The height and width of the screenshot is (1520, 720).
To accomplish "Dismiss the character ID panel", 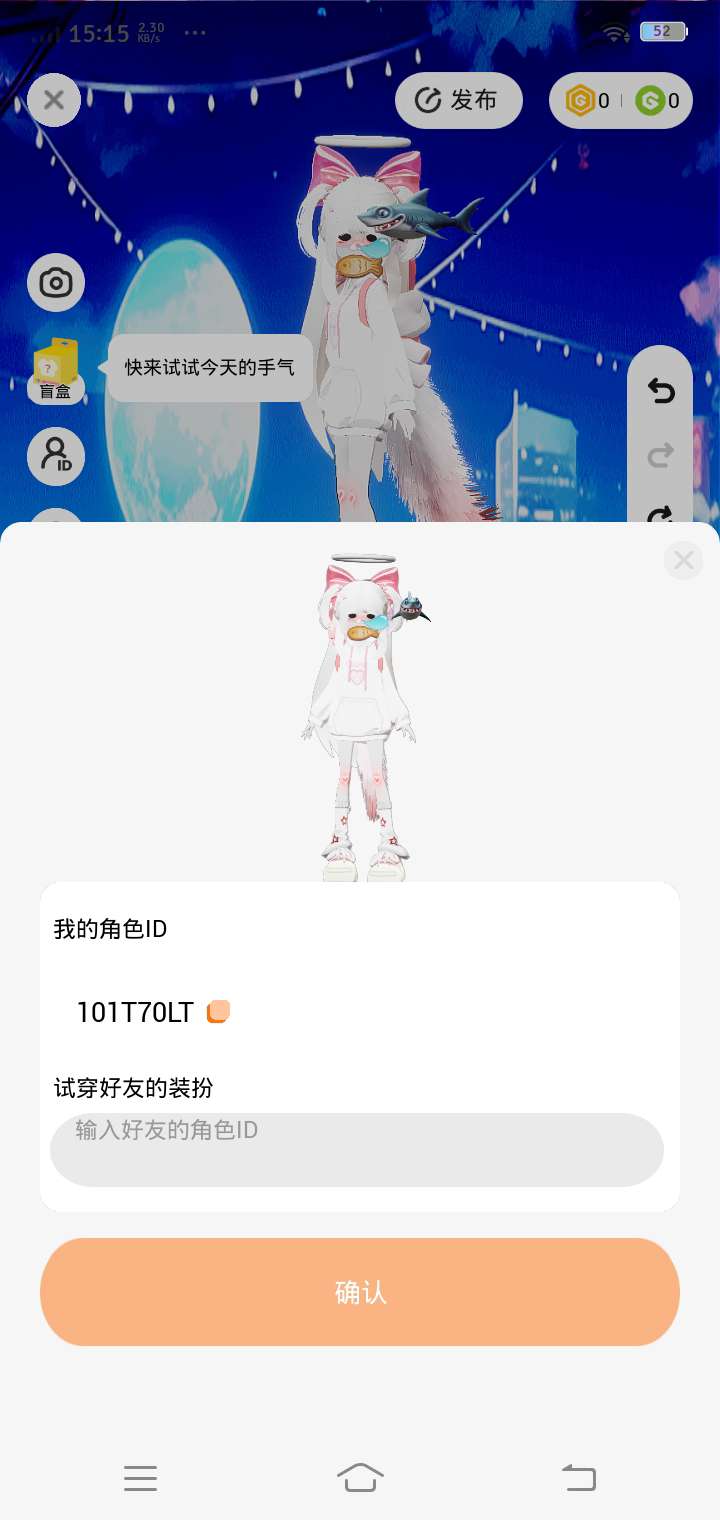I will tap(683, 560).
